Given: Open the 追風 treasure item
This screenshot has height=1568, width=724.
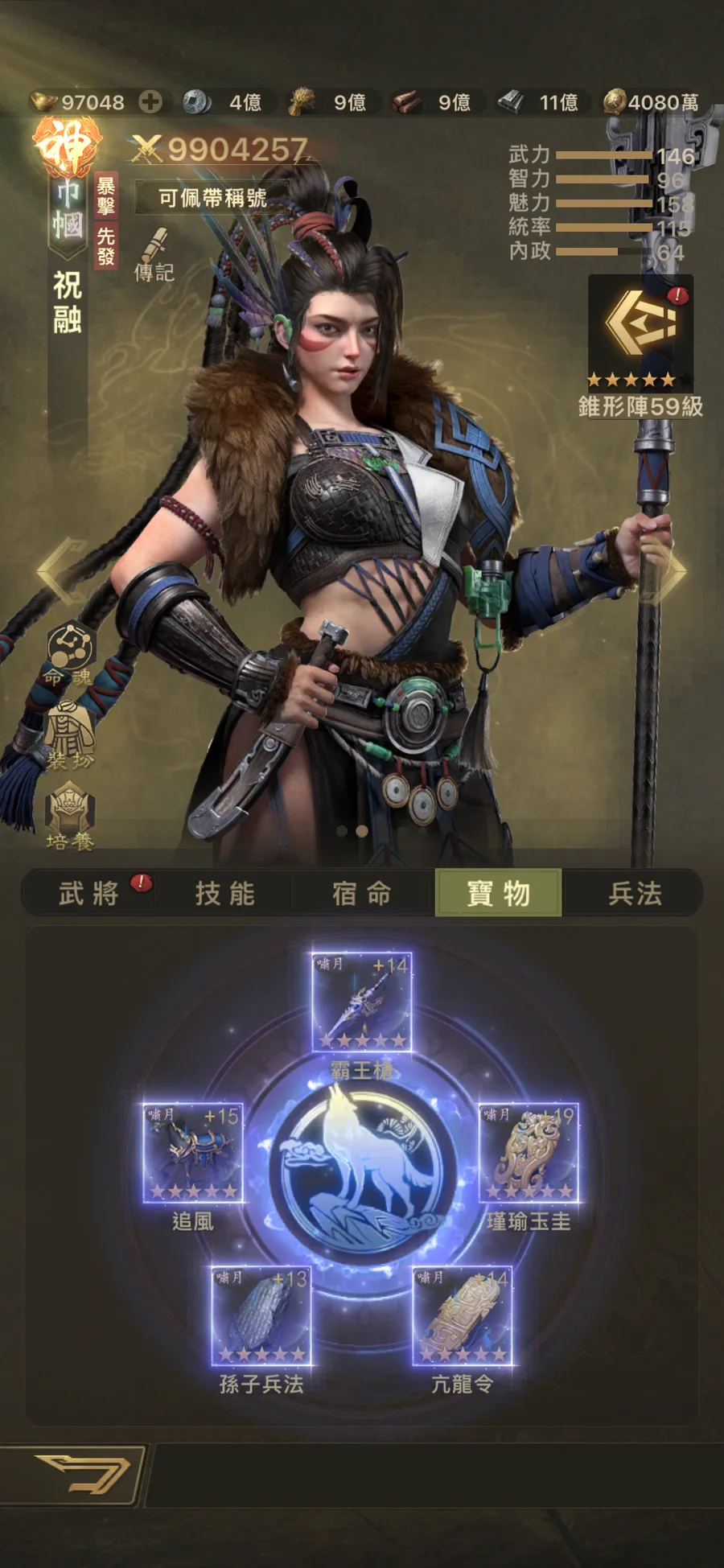Looking at the screenshot, I should pyautogui.click(x=193, y=1153).
